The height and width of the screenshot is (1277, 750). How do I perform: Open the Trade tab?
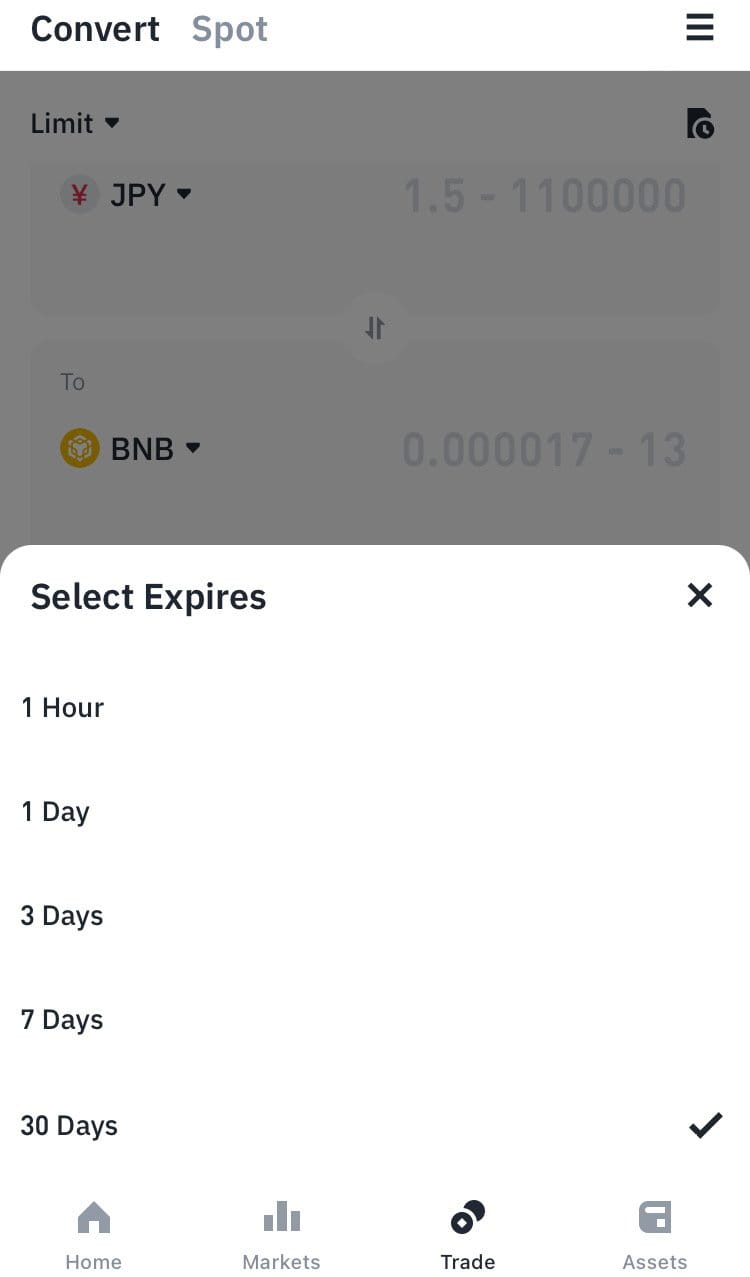pyautogui.click(x=468, y=1235)
